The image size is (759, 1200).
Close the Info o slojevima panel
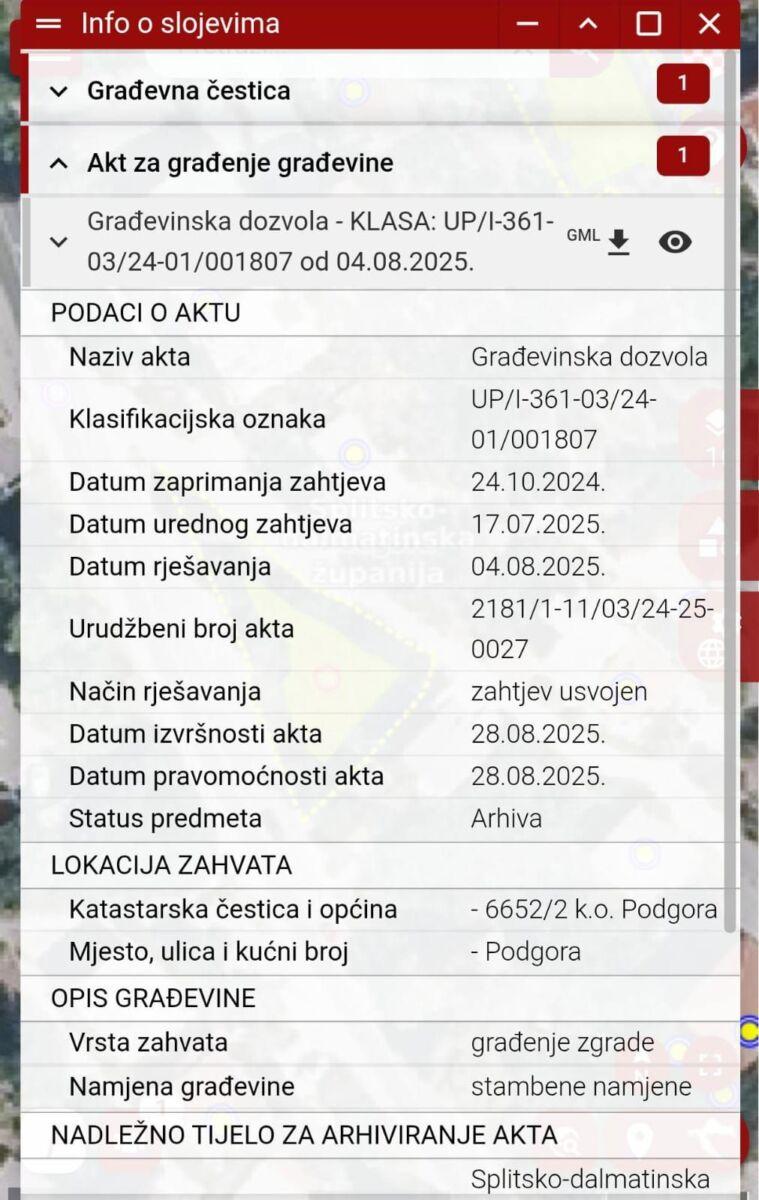click(709, 24)
